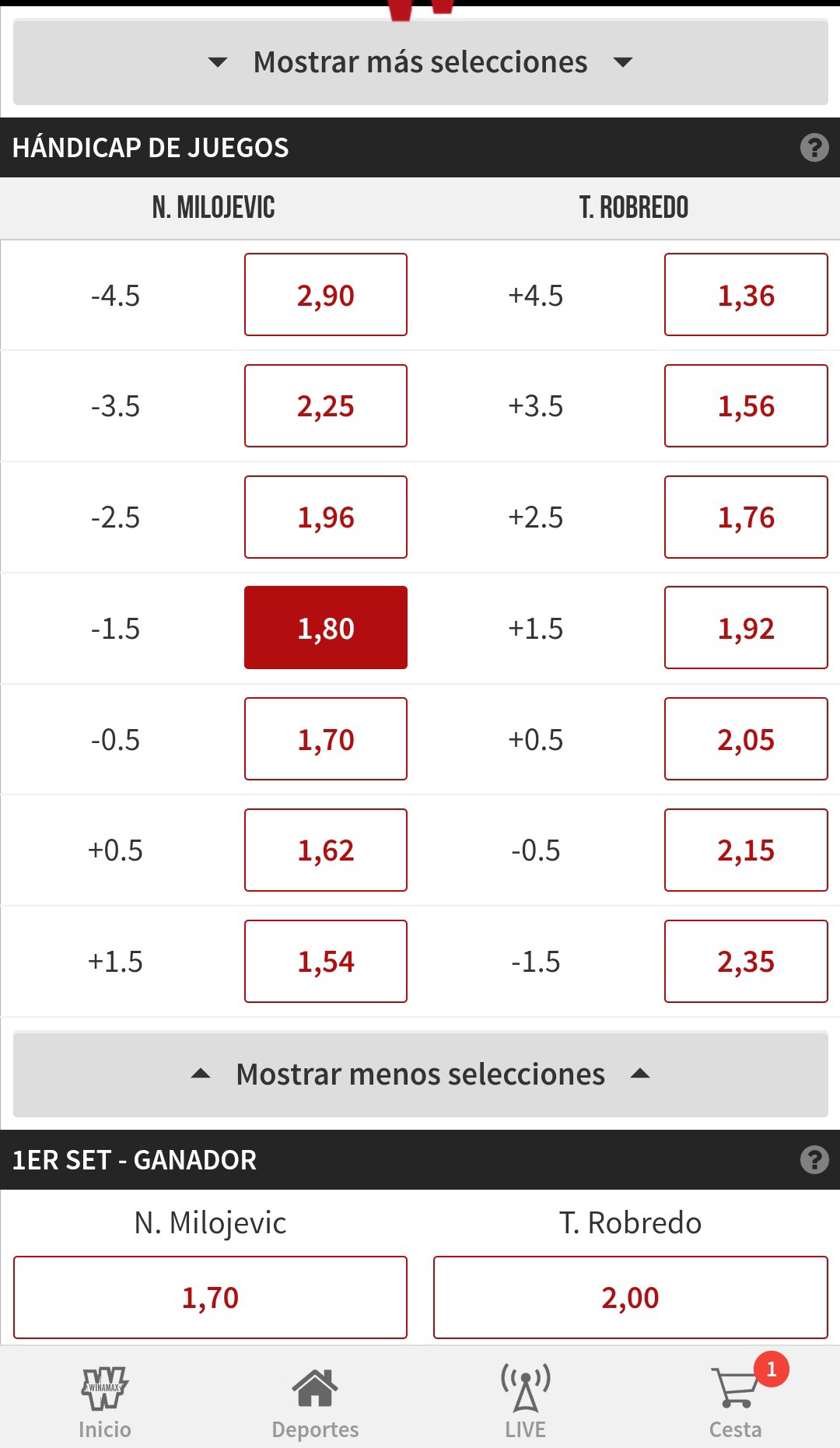This screenshot has height=1448, width=840.
Task: Open help for Hándicap de juegos
Action: pyautogui.click(x=814, y=148)
